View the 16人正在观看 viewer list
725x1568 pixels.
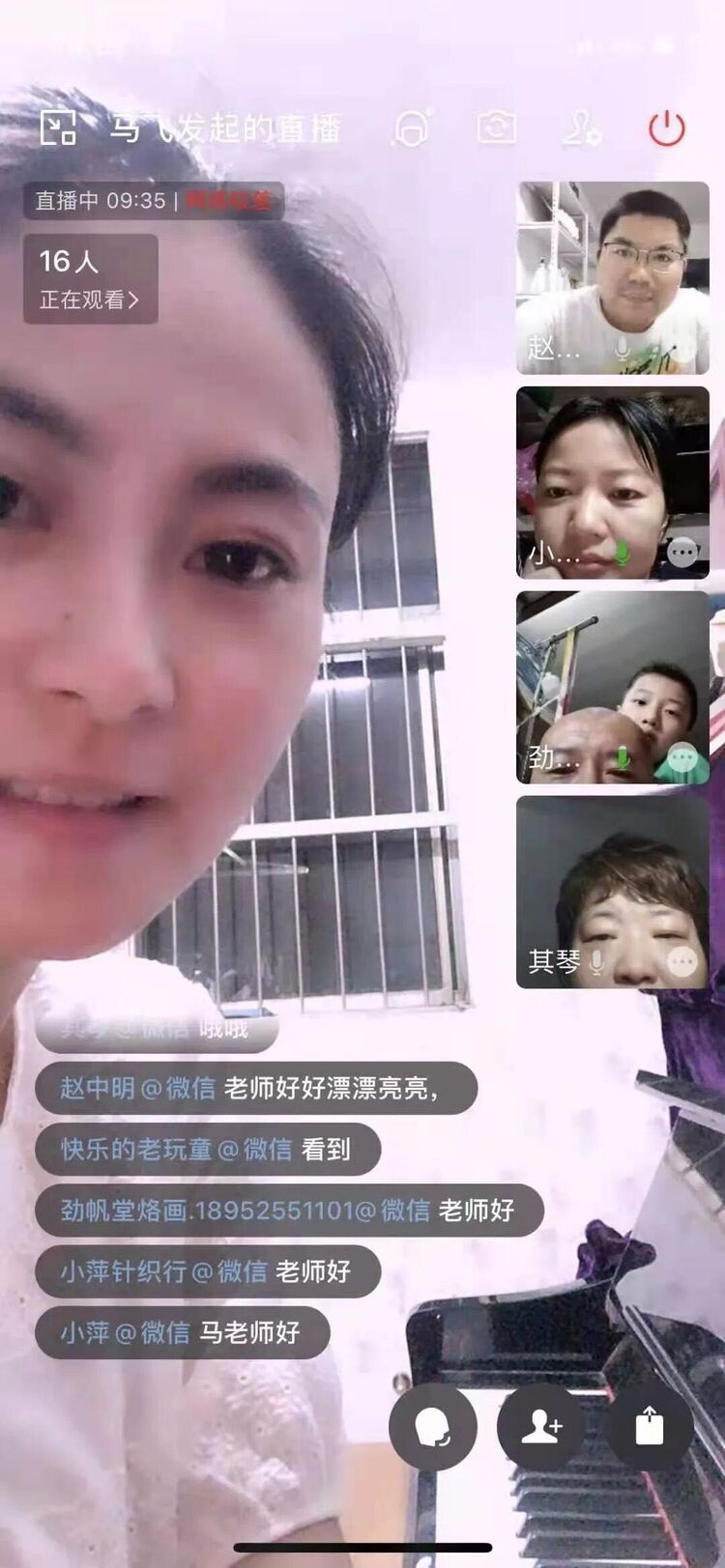point(90,278)
